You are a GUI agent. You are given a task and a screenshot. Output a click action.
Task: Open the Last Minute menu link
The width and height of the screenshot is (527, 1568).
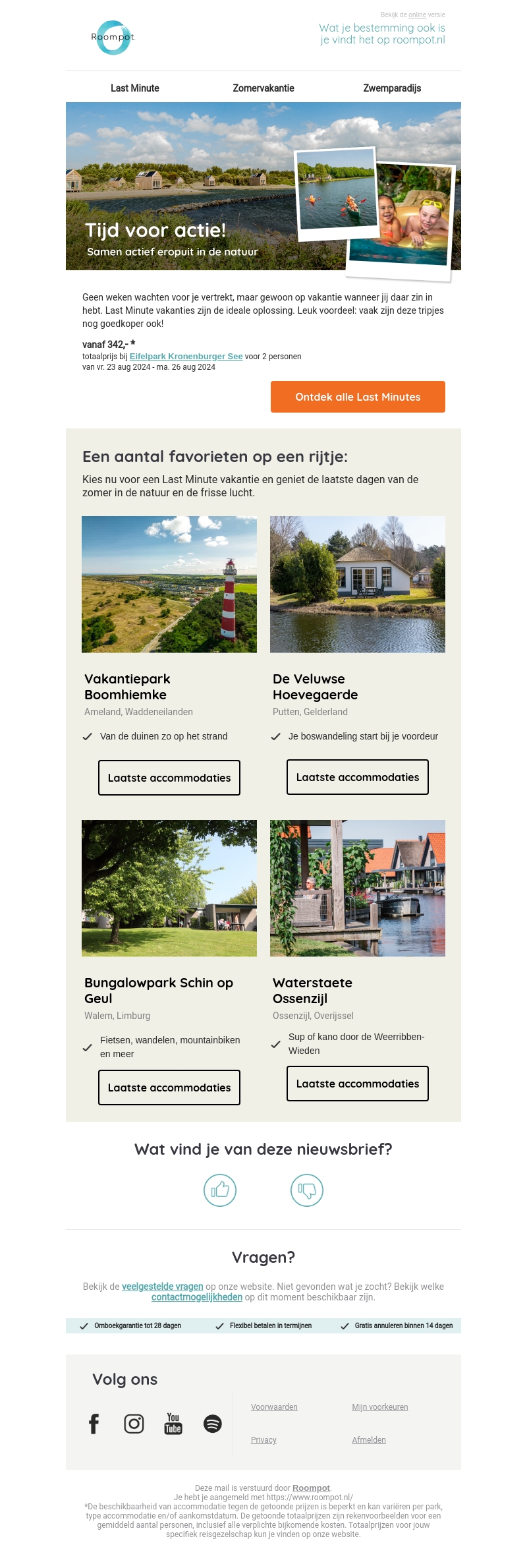134,88
